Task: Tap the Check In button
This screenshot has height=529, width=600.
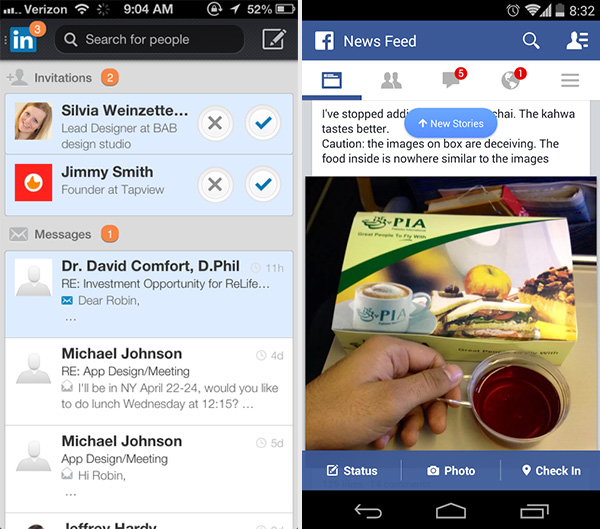Action: (550, 471)
